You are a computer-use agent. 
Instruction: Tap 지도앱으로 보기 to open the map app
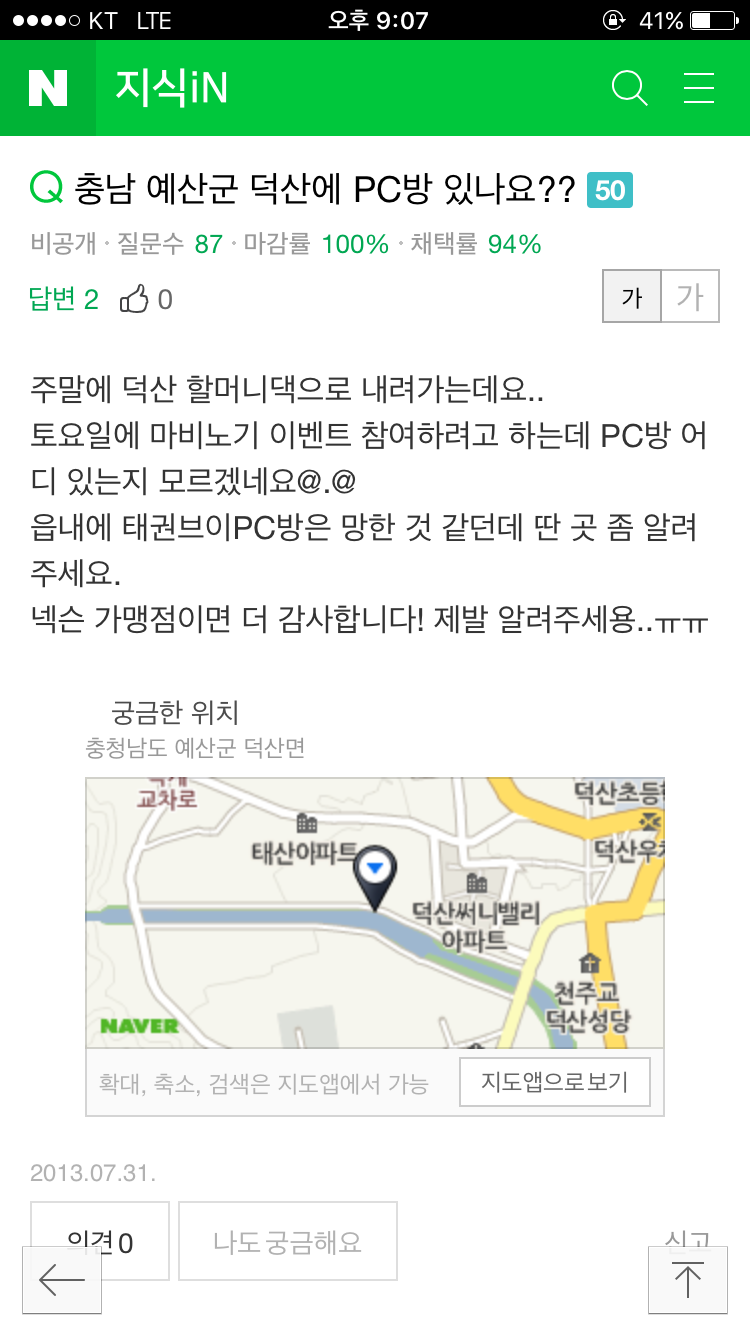[554, 1081]
